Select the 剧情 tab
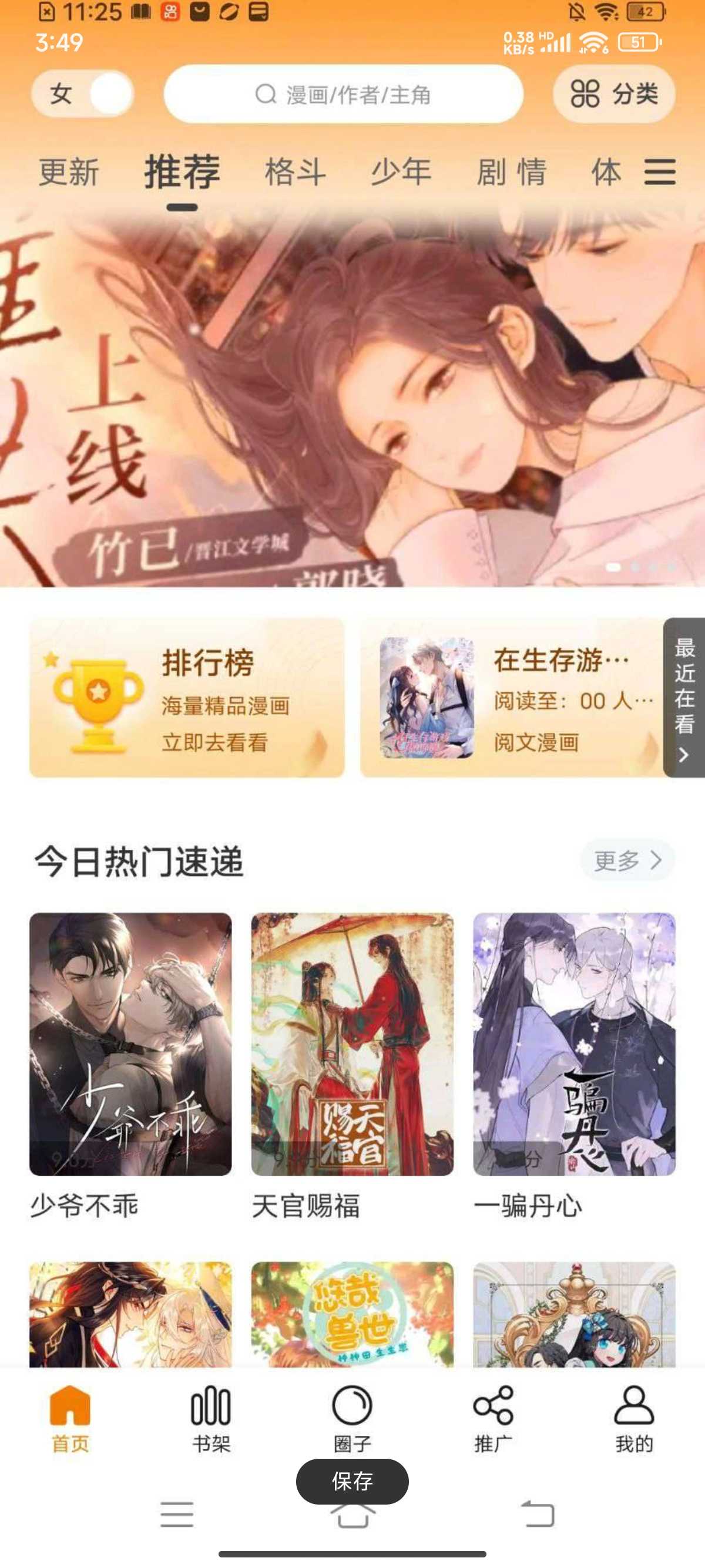This screenshot has height=1568, width=705. point(511,171)
